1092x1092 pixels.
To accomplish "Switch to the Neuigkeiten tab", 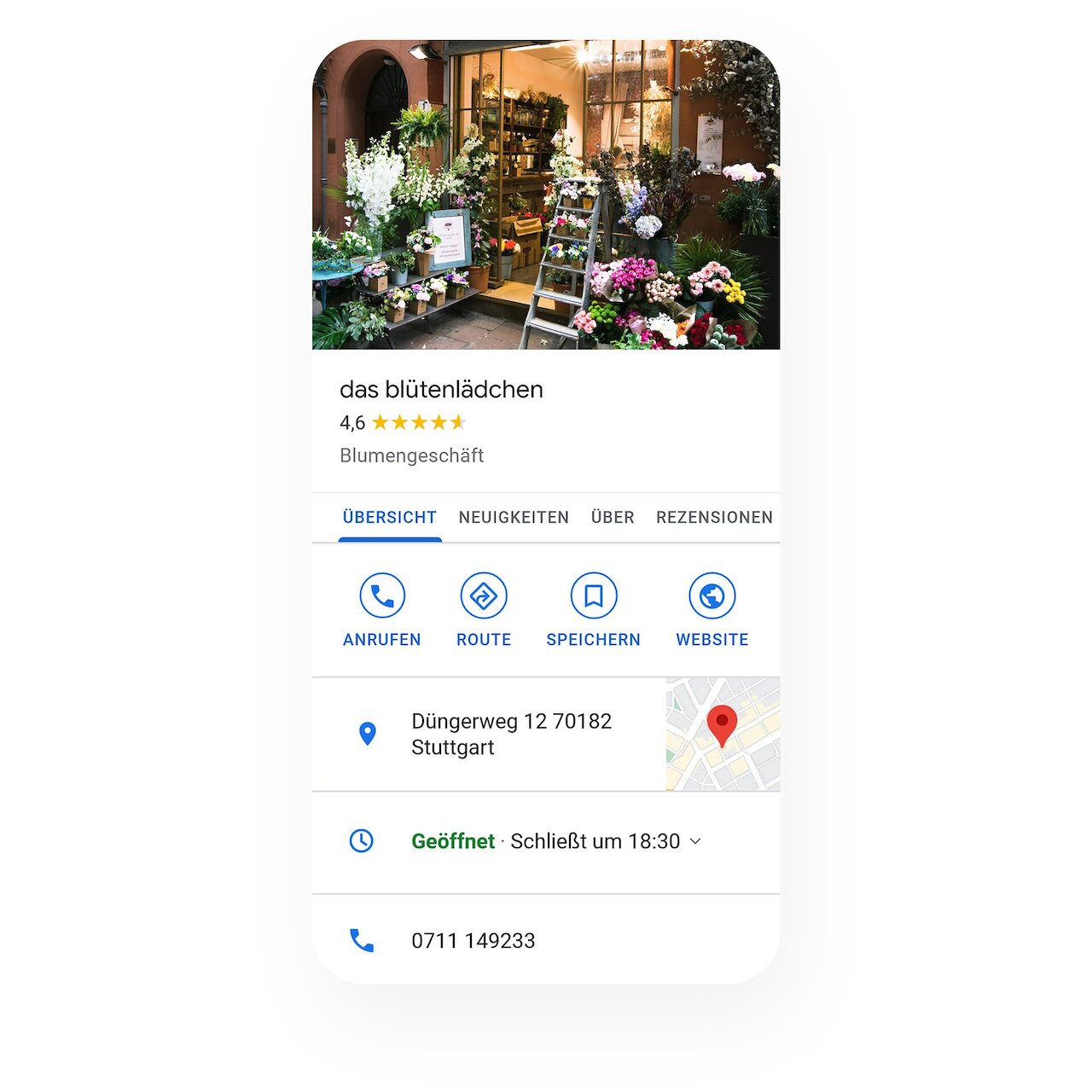I will [514, 517].
